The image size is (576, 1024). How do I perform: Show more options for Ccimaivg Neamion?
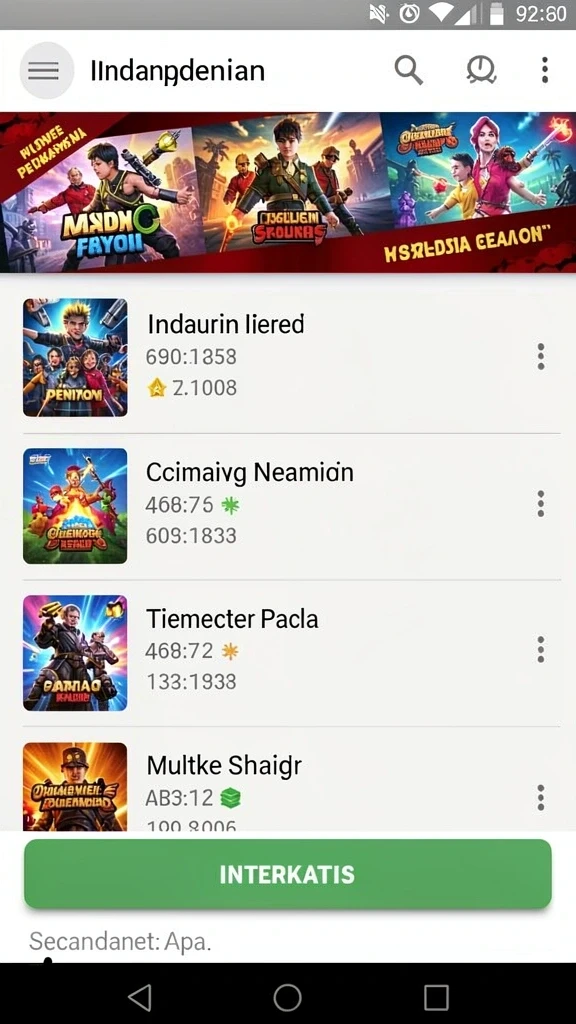pos(541,504)
